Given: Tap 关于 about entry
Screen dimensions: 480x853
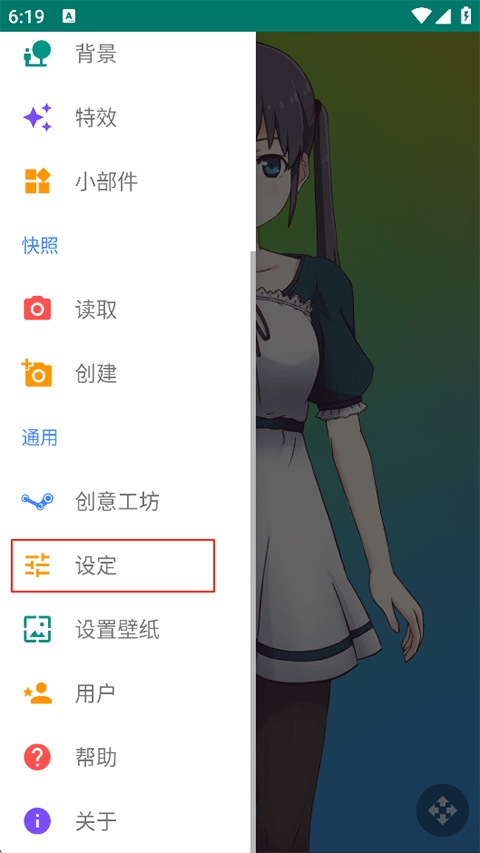Looking at the screenshot, I should click(128, 821).
